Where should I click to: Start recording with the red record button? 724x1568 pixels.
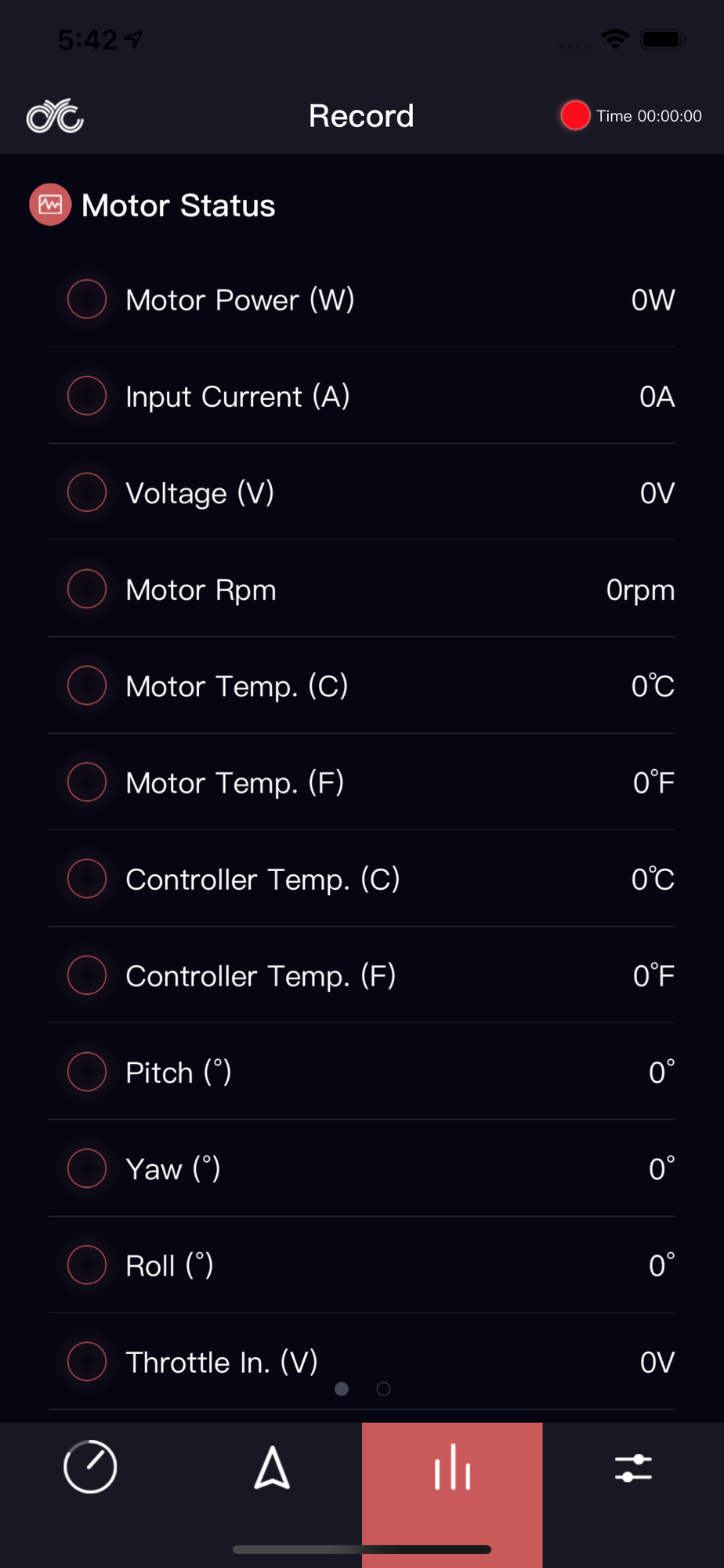coord(575,115)
